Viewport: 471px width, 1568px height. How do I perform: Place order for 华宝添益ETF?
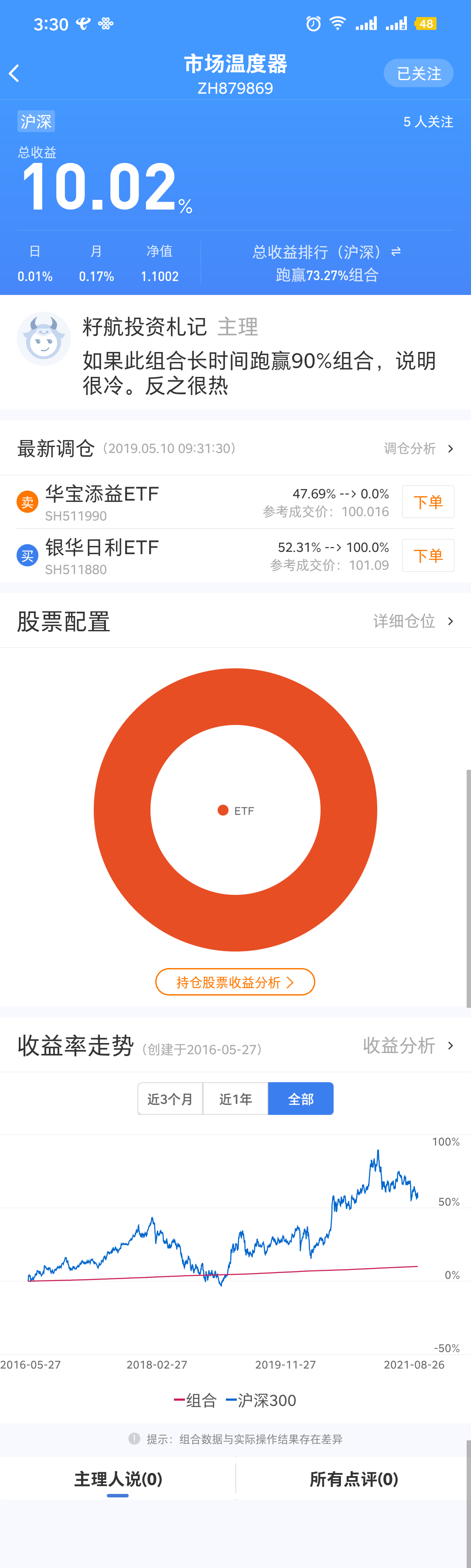click(x=428, y=502)
